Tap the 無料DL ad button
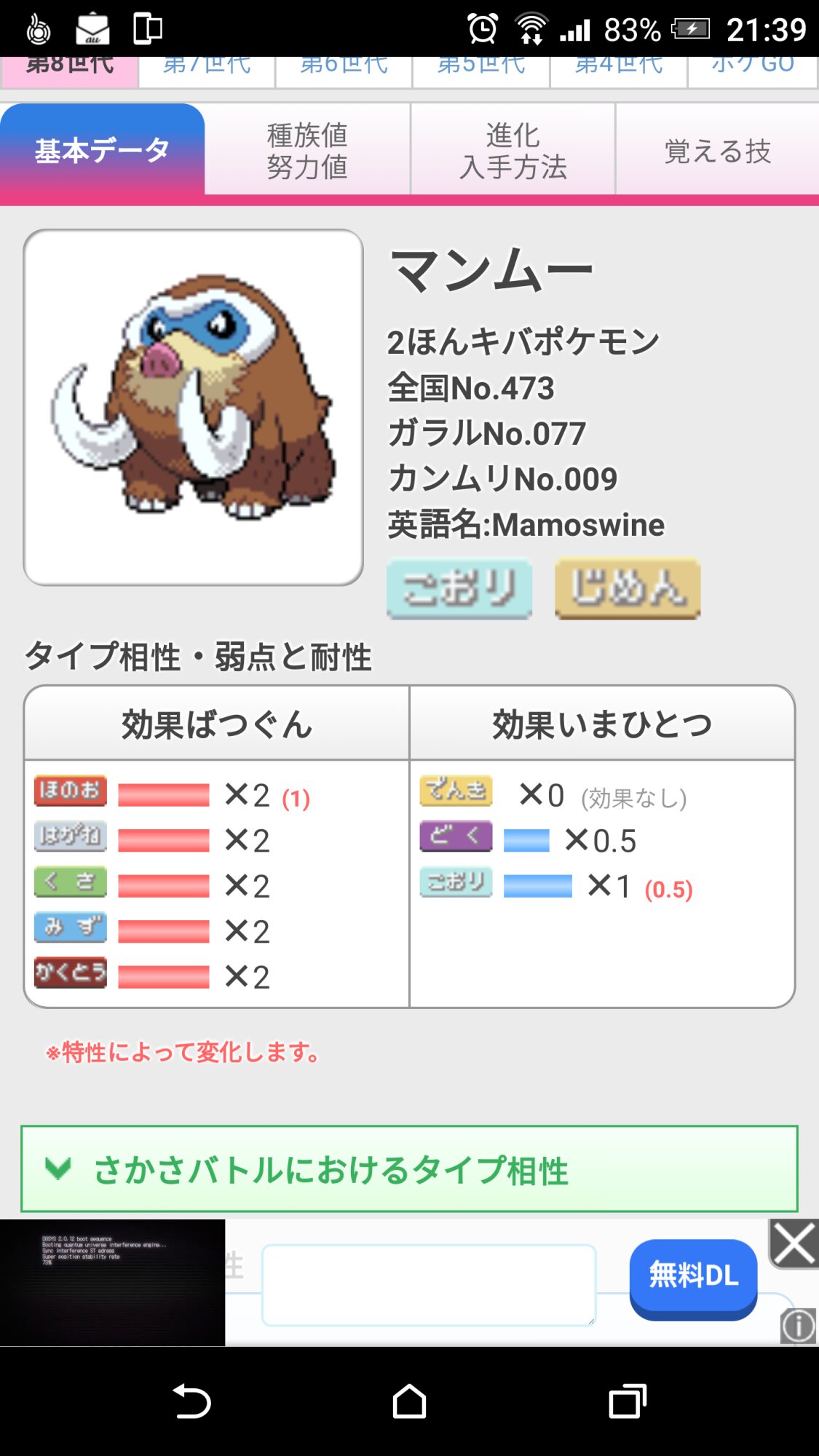 (x=693, y=1277)
